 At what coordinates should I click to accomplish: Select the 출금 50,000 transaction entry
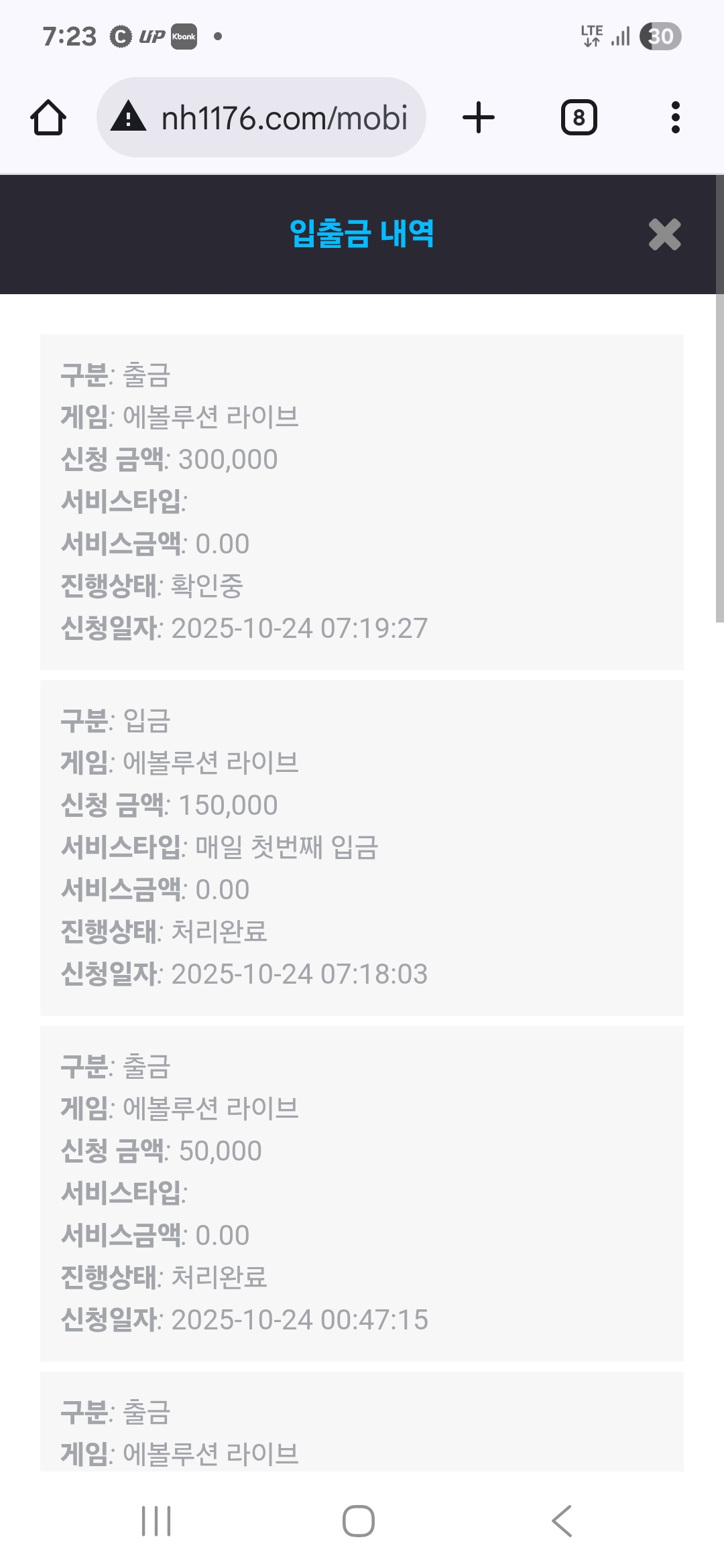[x=362, y=1193]
